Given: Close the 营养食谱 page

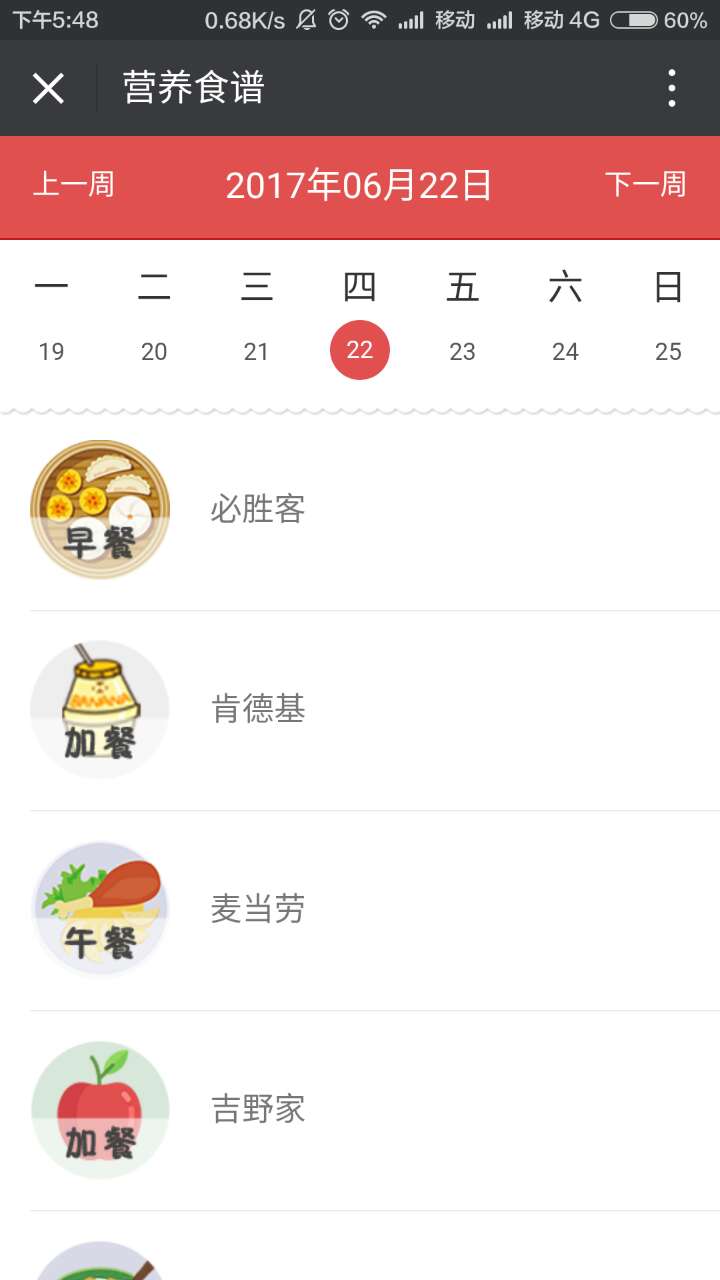Looking at the screenshot, I should 48,88.
